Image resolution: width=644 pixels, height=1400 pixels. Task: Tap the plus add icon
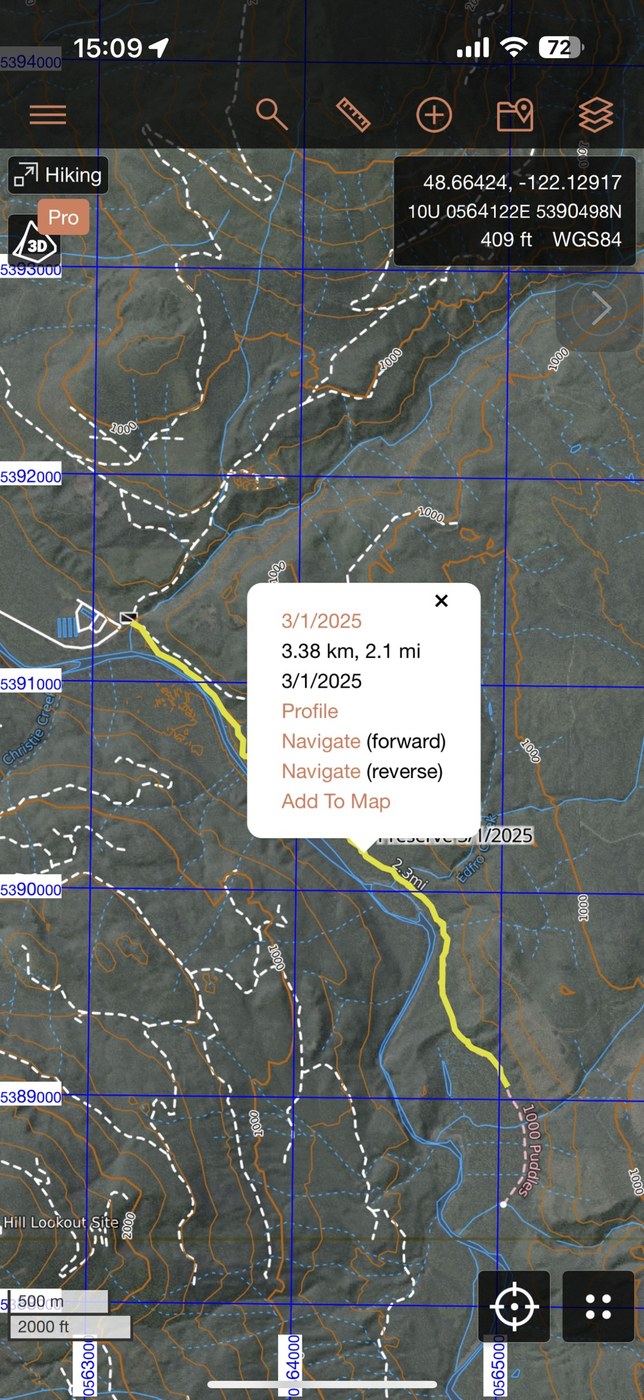433,115
